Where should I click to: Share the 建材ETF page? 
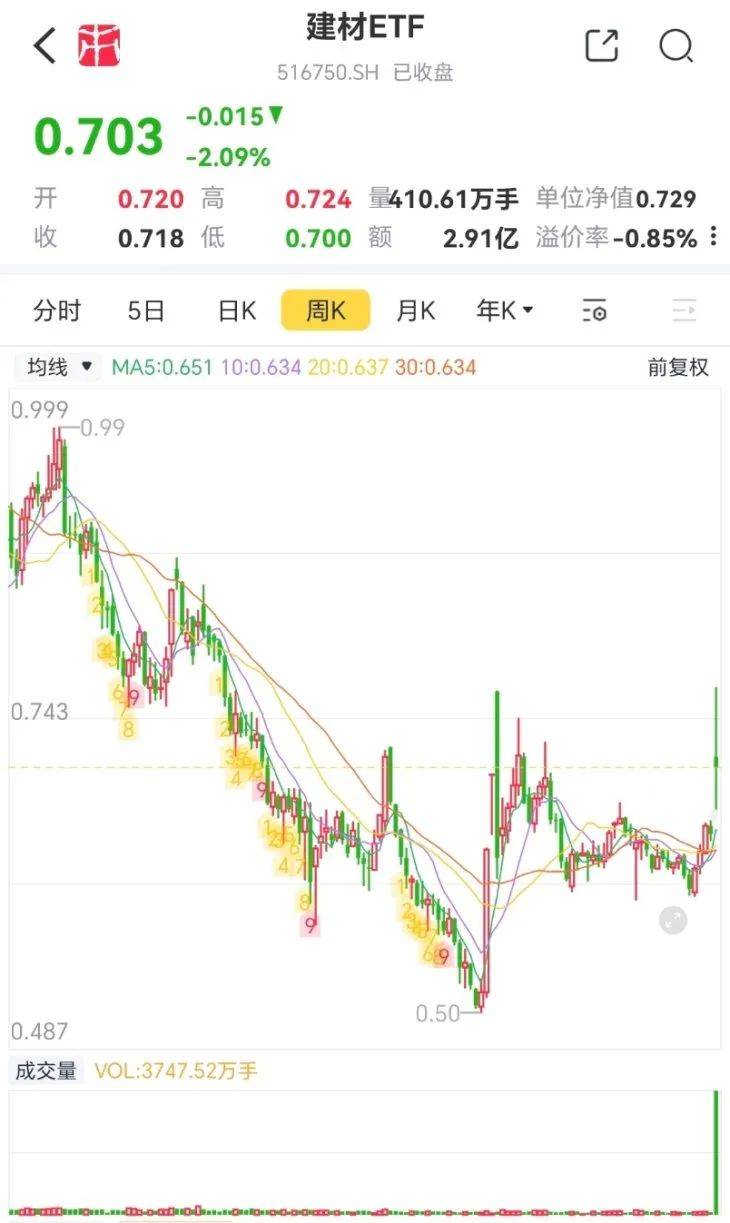tap(602, 46)
